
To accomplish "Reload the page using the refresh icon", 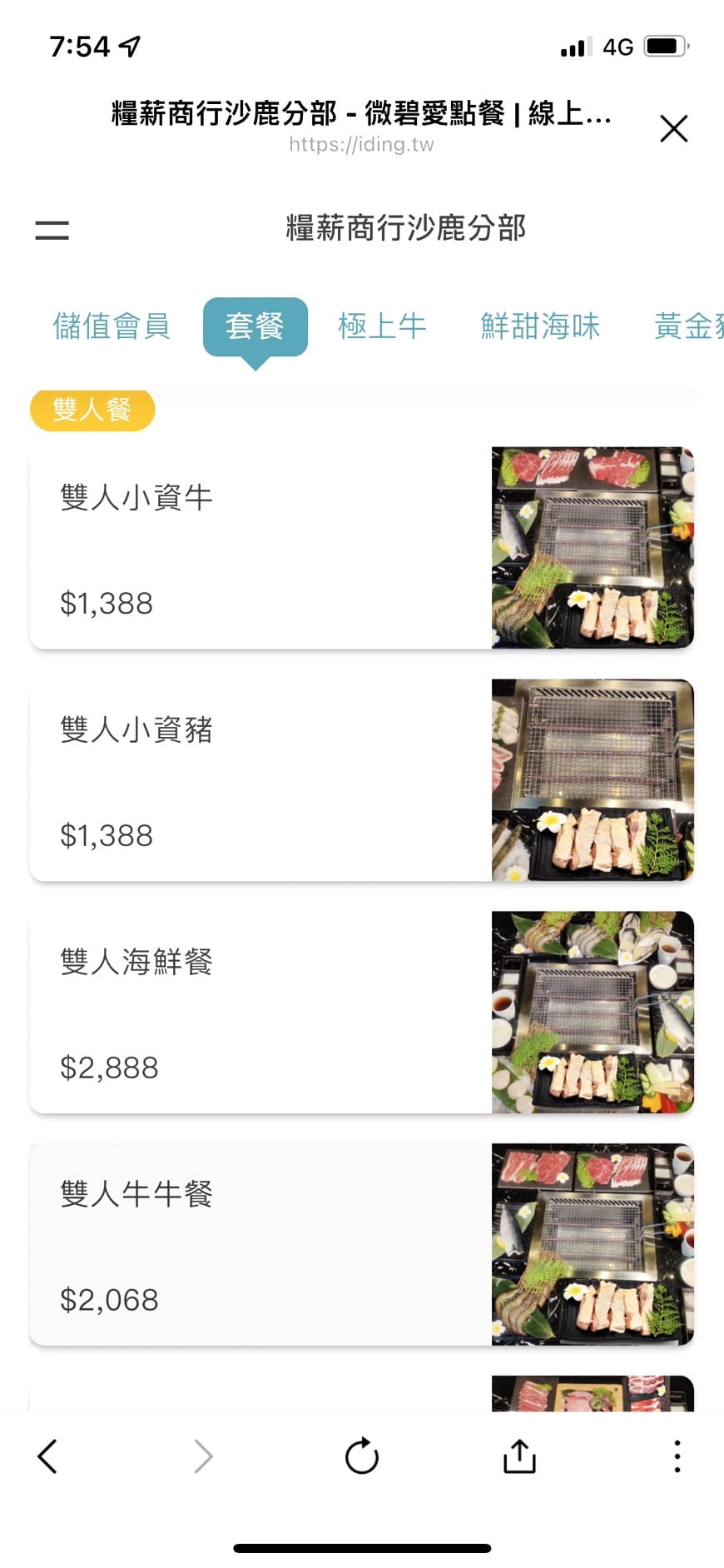I will (x=361, y=1456).
